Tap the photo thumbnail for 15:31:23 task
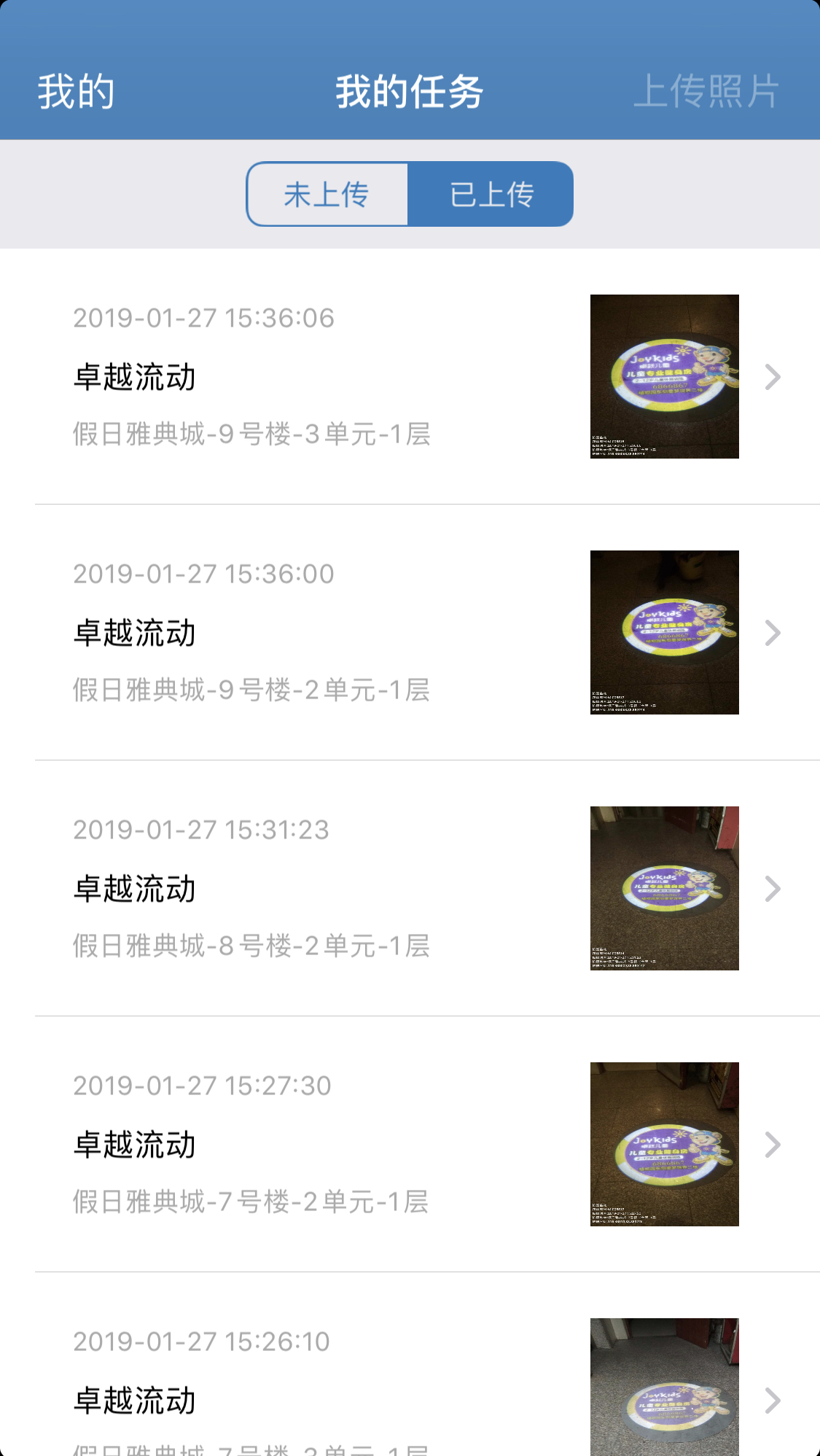Screen dimensions: 820x1456 [665, 888]
